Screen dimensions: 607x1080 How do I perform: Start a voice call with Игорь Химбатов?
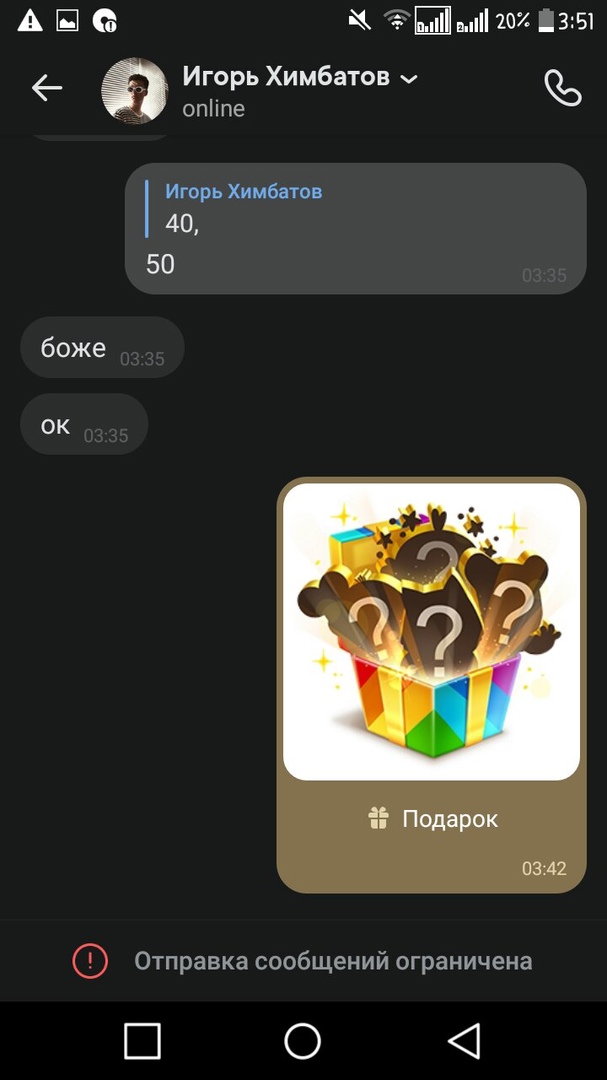pyautogui.click(x=562, y=88)
